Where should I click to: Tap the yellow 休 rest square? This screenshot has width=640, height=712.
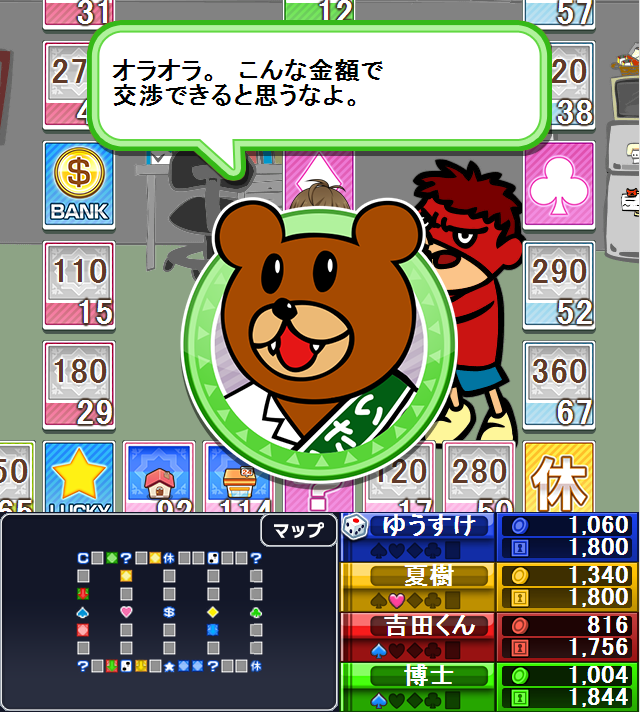[559, 477]
